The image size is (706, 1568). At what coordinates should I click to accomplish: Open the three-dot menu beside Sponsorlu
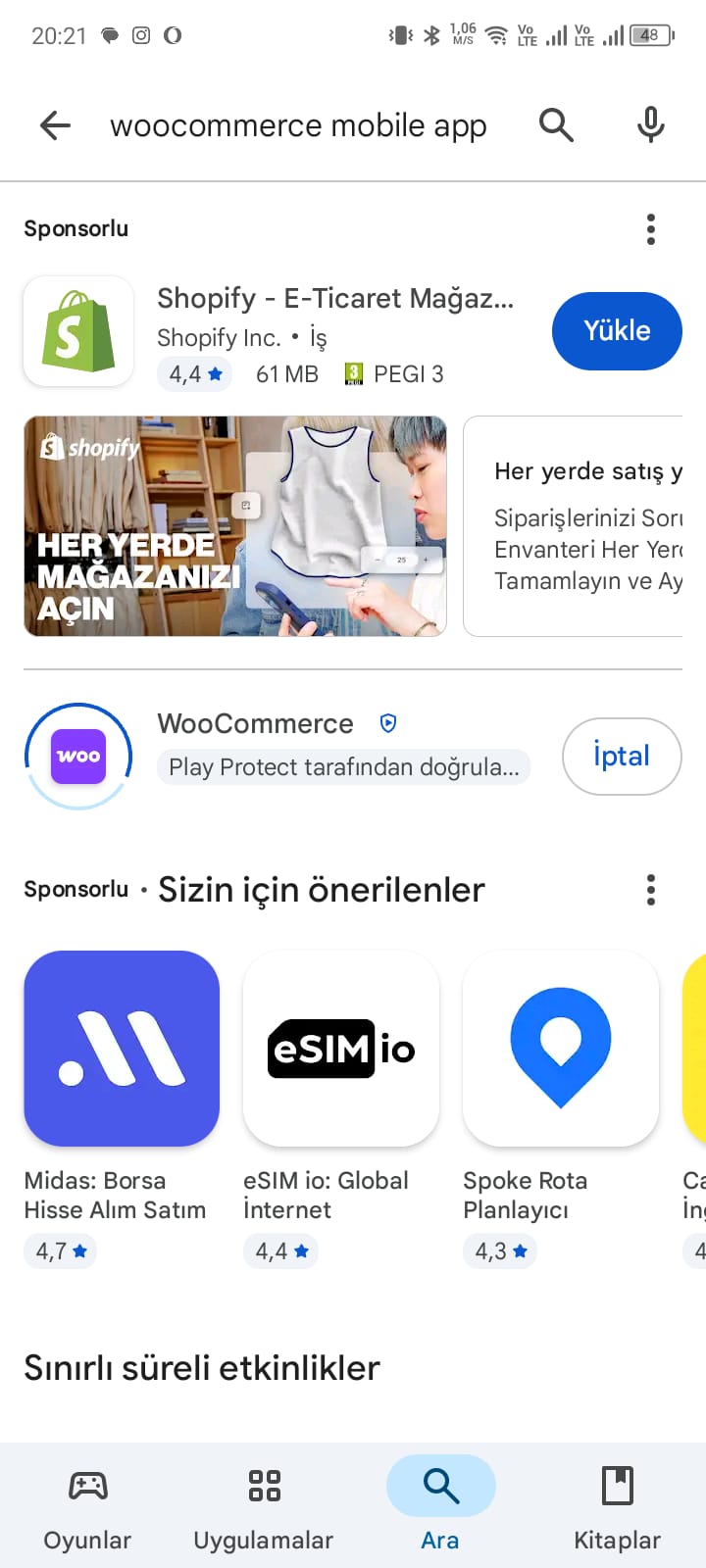[650, 228]
